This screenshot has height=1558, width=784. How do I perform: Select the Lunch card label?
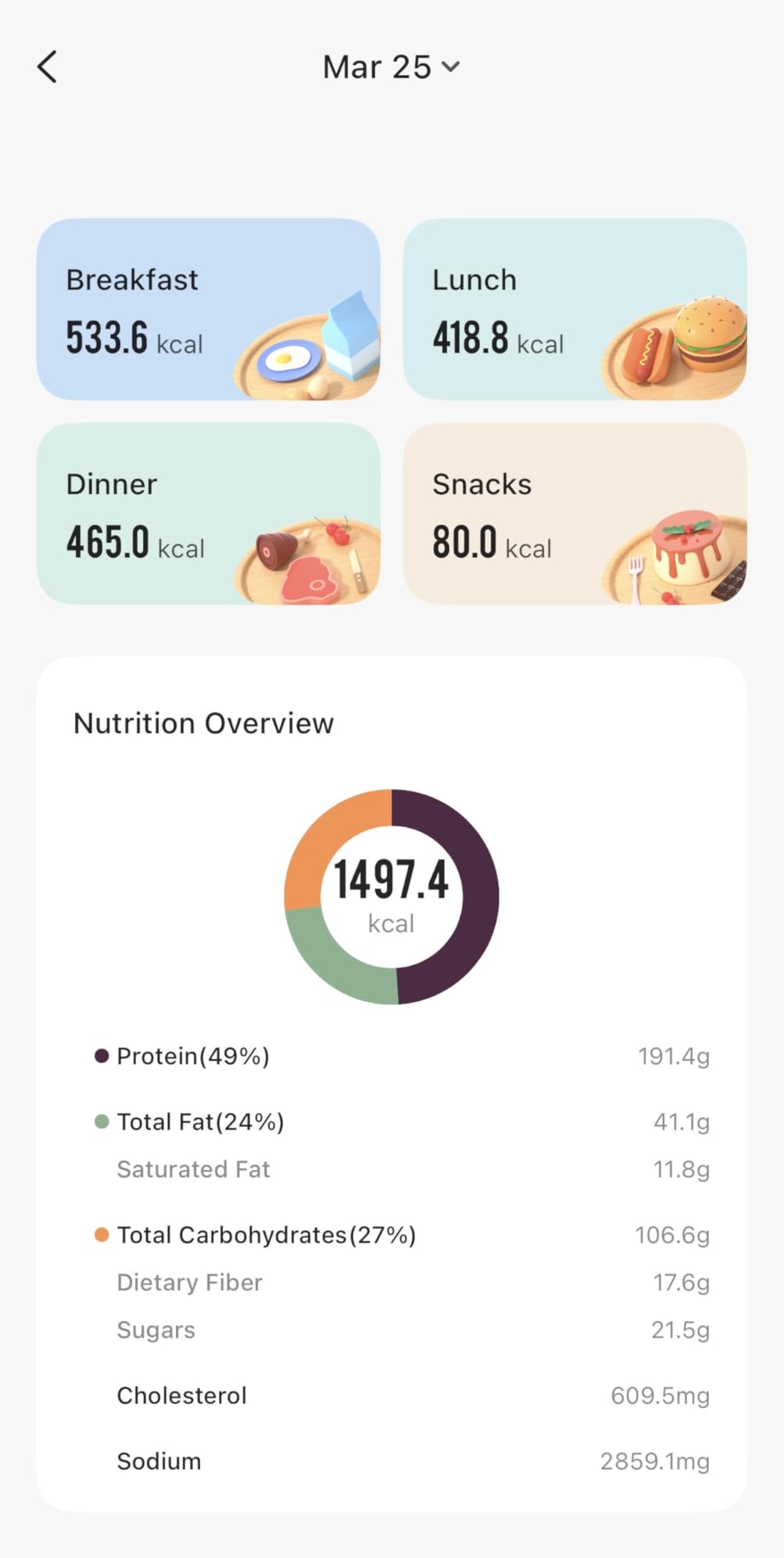click(x=474, y=279)
